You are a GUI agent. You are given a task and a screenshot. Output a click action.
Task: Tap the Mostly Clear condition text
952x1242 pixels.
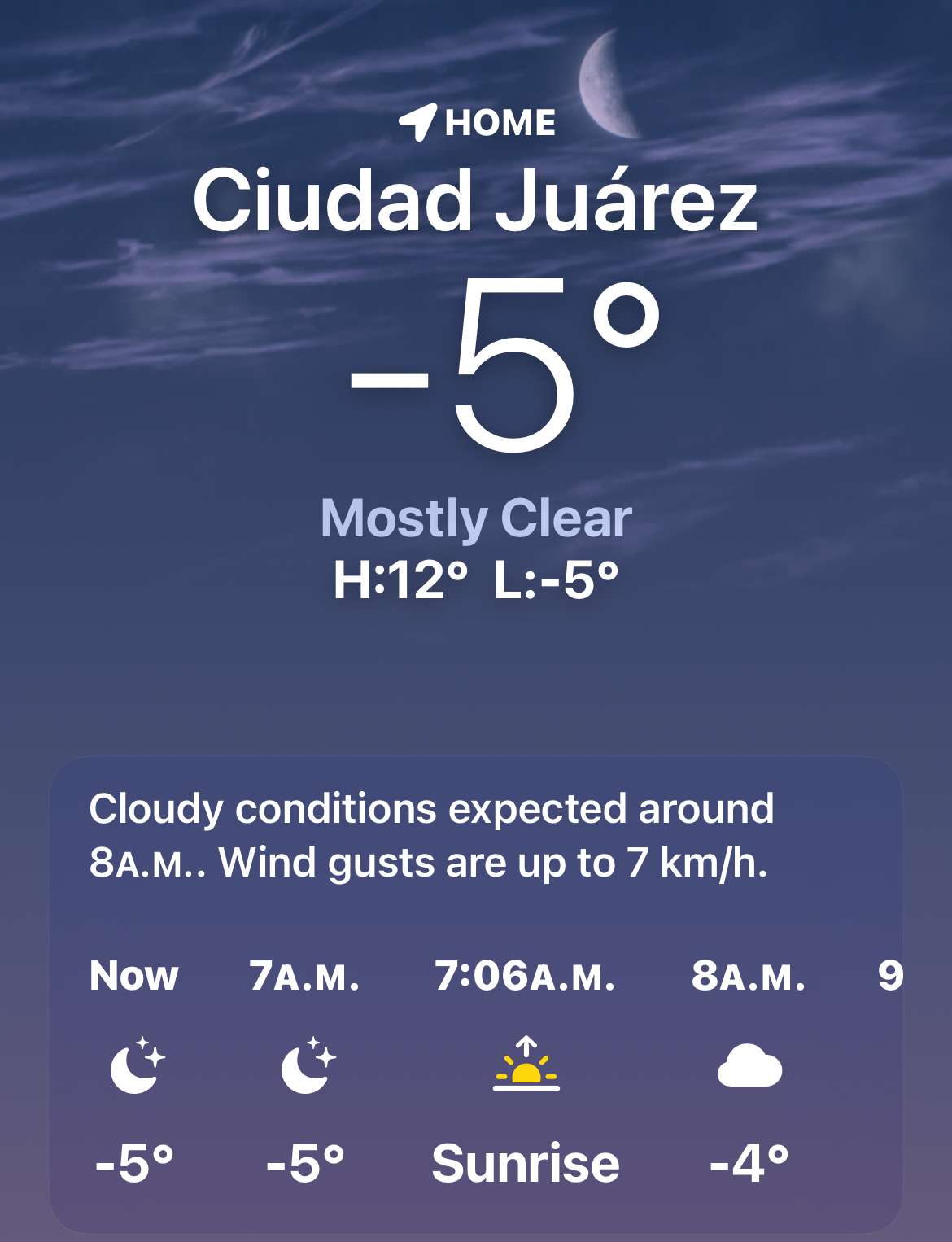[x=476, y=520]
